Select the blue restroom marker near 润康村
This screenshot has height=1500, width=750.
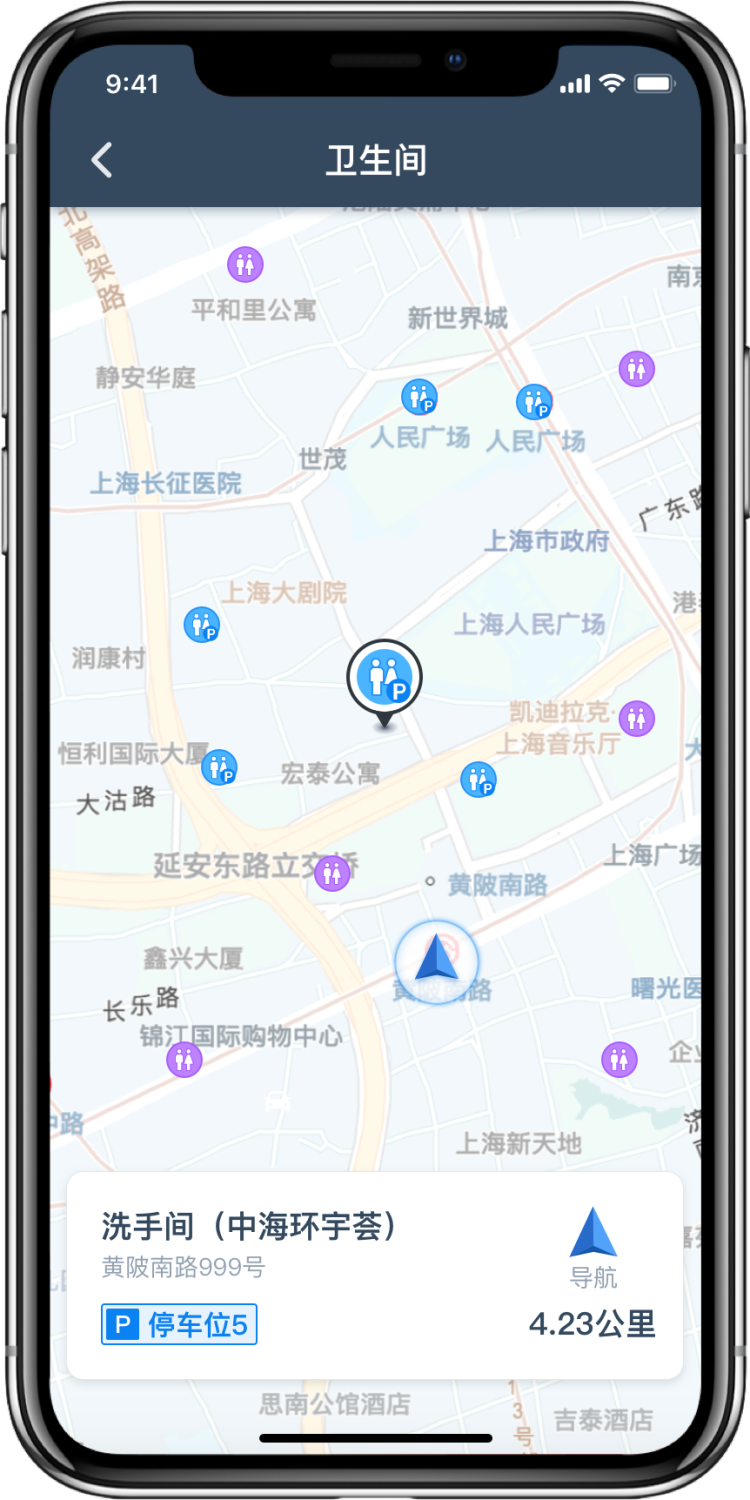click(x=202, y=626)
